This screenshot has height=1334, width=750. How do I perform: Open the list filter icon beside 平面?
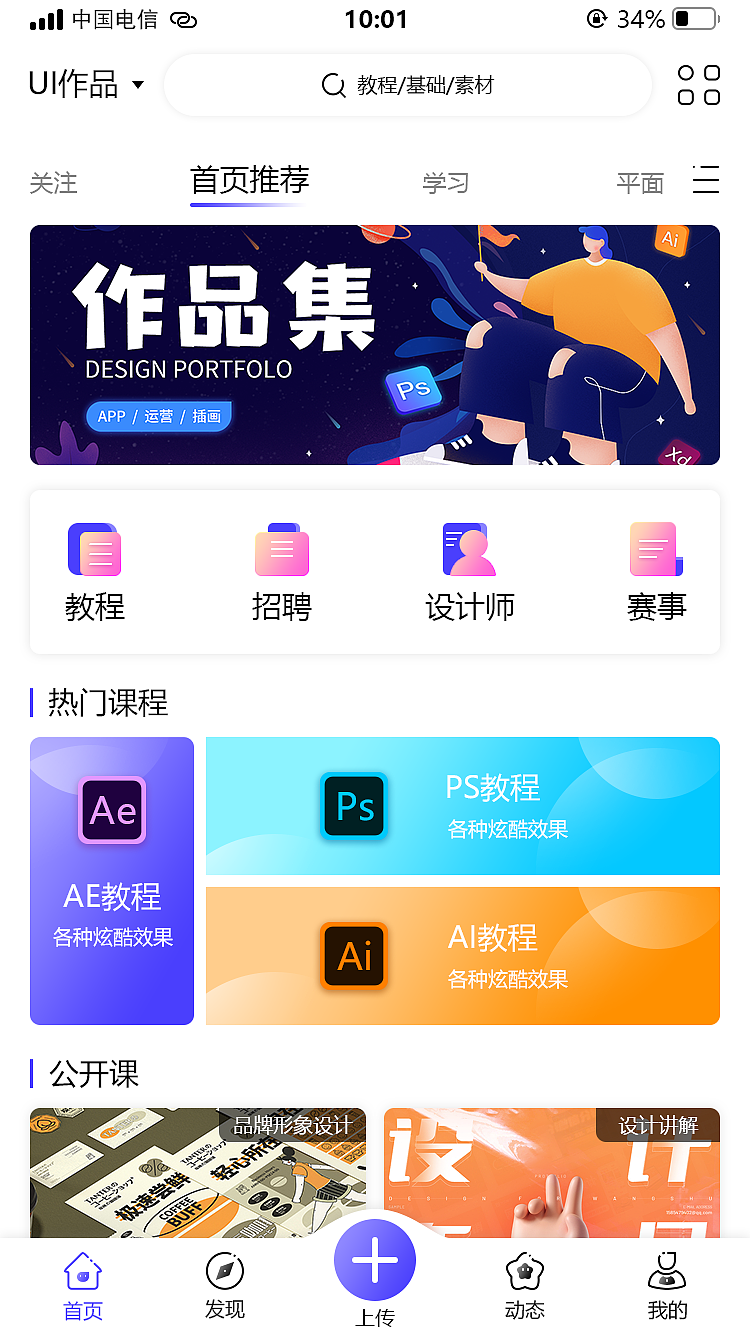707,181
